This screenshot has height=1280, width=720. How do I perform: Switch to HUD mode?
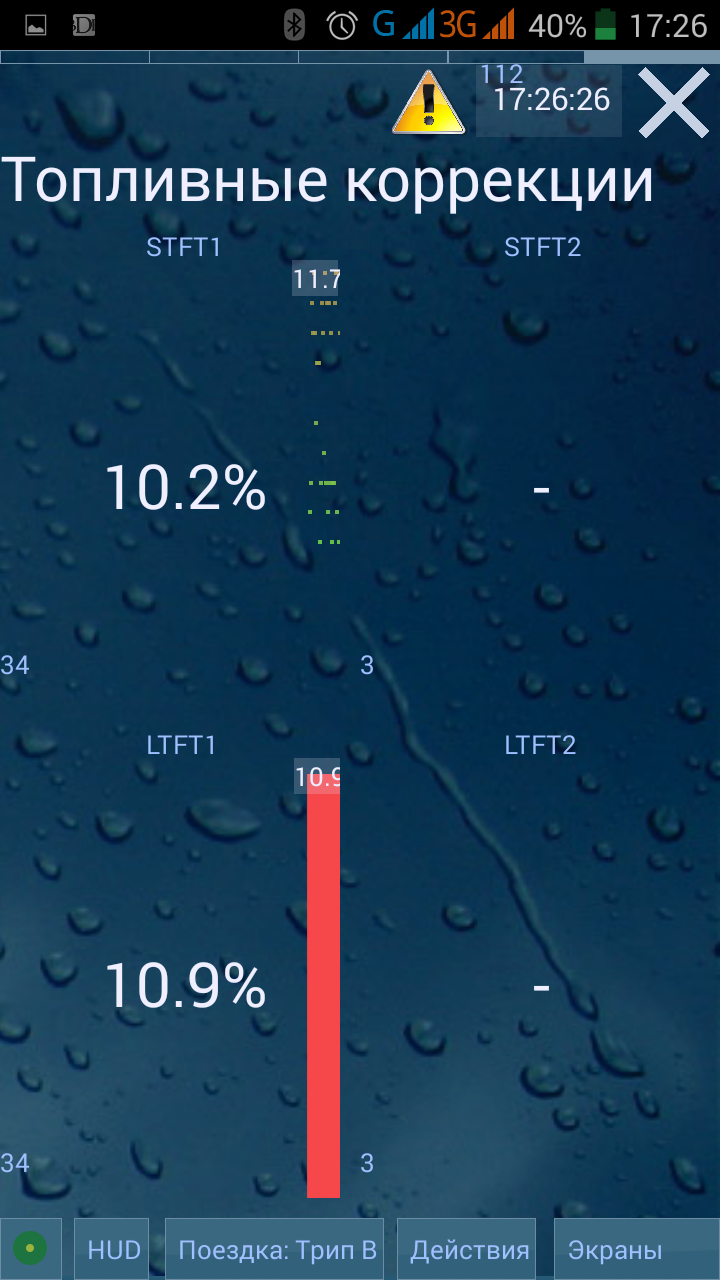(x=112, y=1249)
